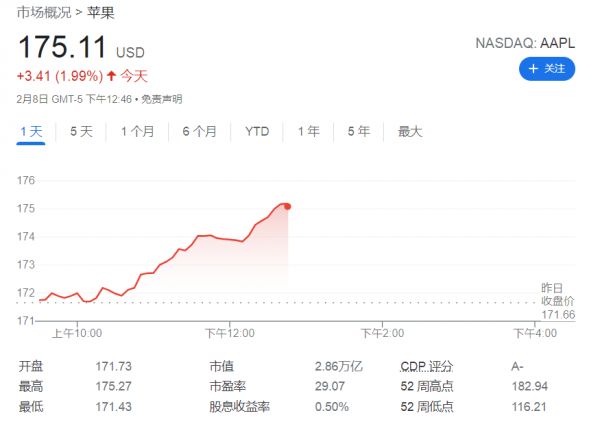Select the YTD tab
Screen dimensions: 600x424
[257, 131]
